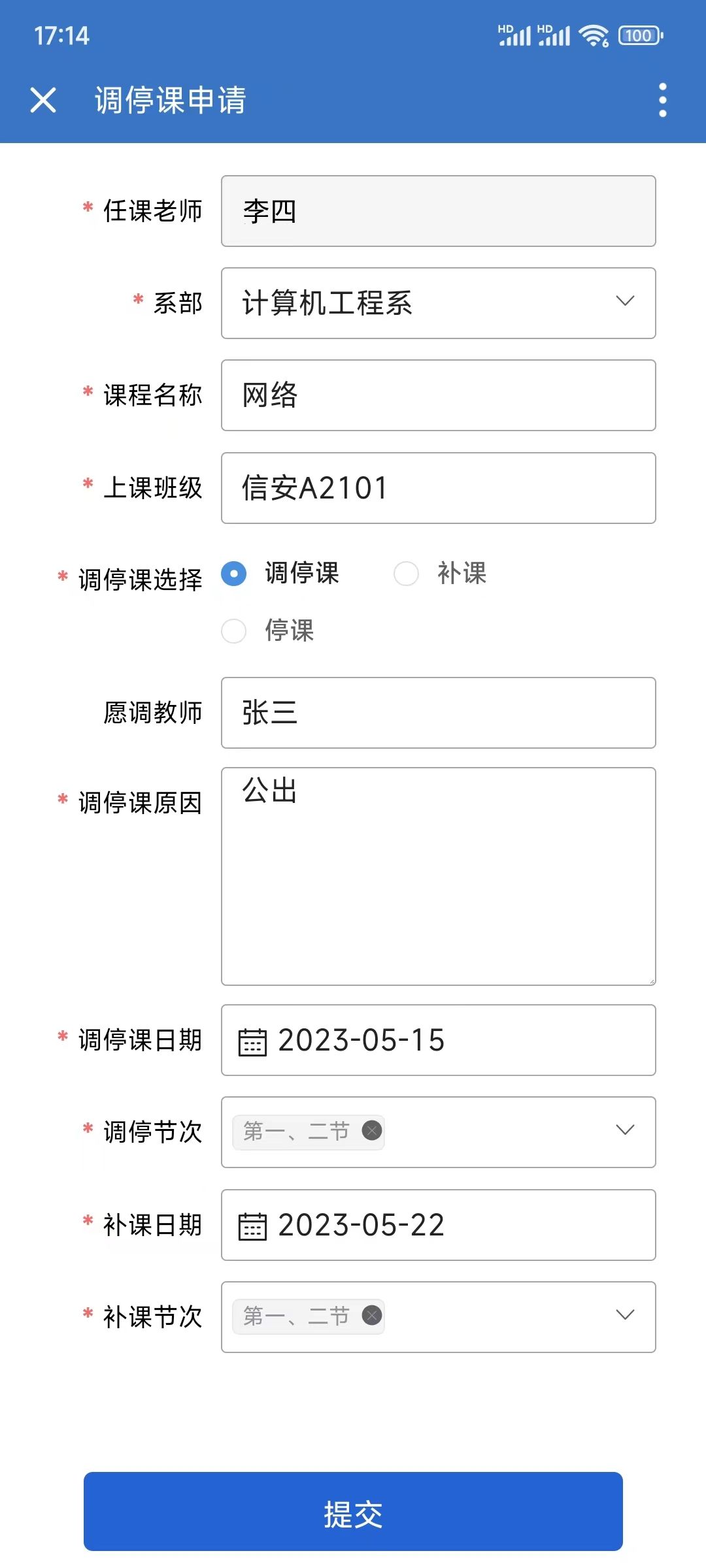This screenshot has width=706, height=1568.
Task: Submit the form with 提交
Action: 353,1511
